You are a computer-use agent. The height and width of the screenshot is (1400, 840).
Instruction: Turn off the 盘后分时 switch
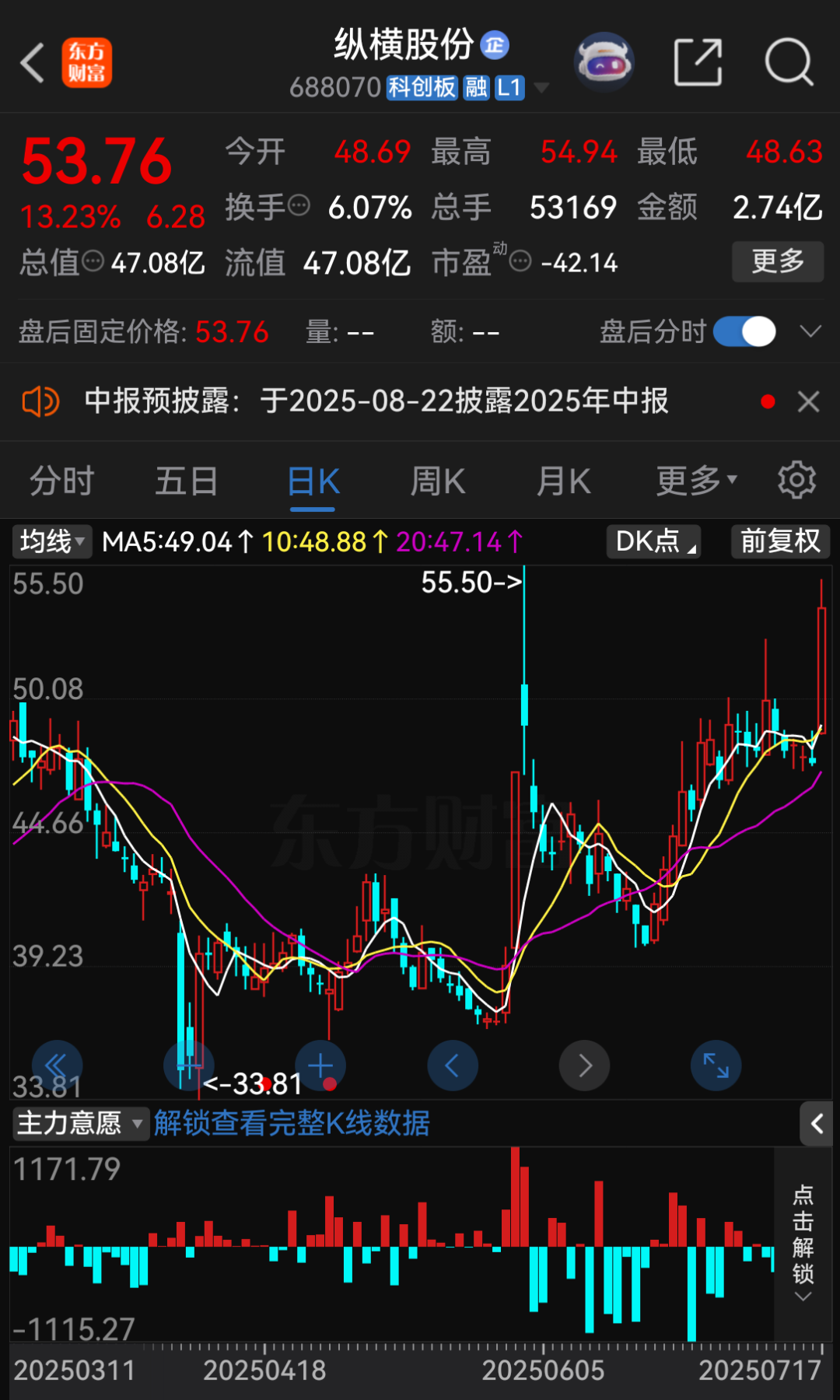pos(744,332)
